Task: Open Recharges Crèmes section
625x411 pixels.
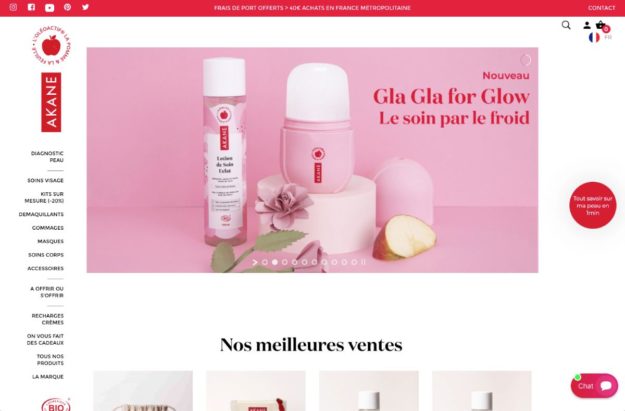Action: click(47, 319)
